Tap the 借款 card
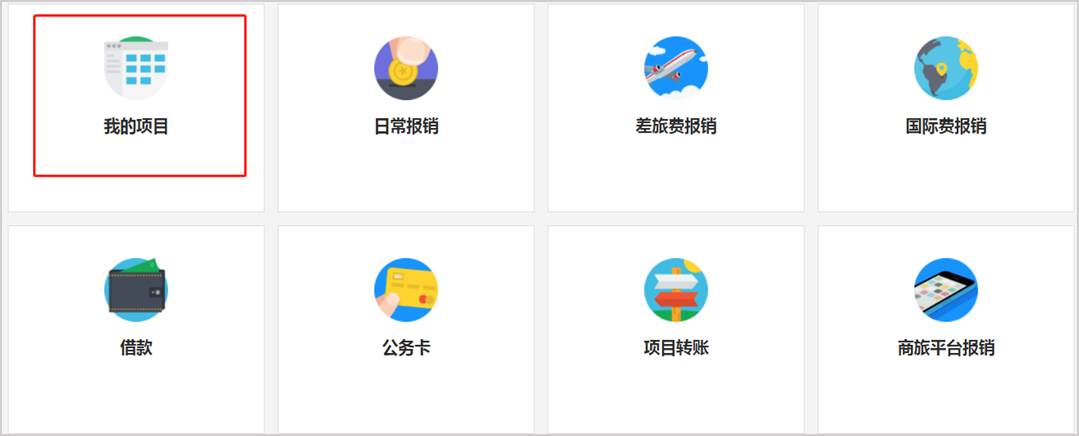1079x436 pixels. (x=136, y=310)
